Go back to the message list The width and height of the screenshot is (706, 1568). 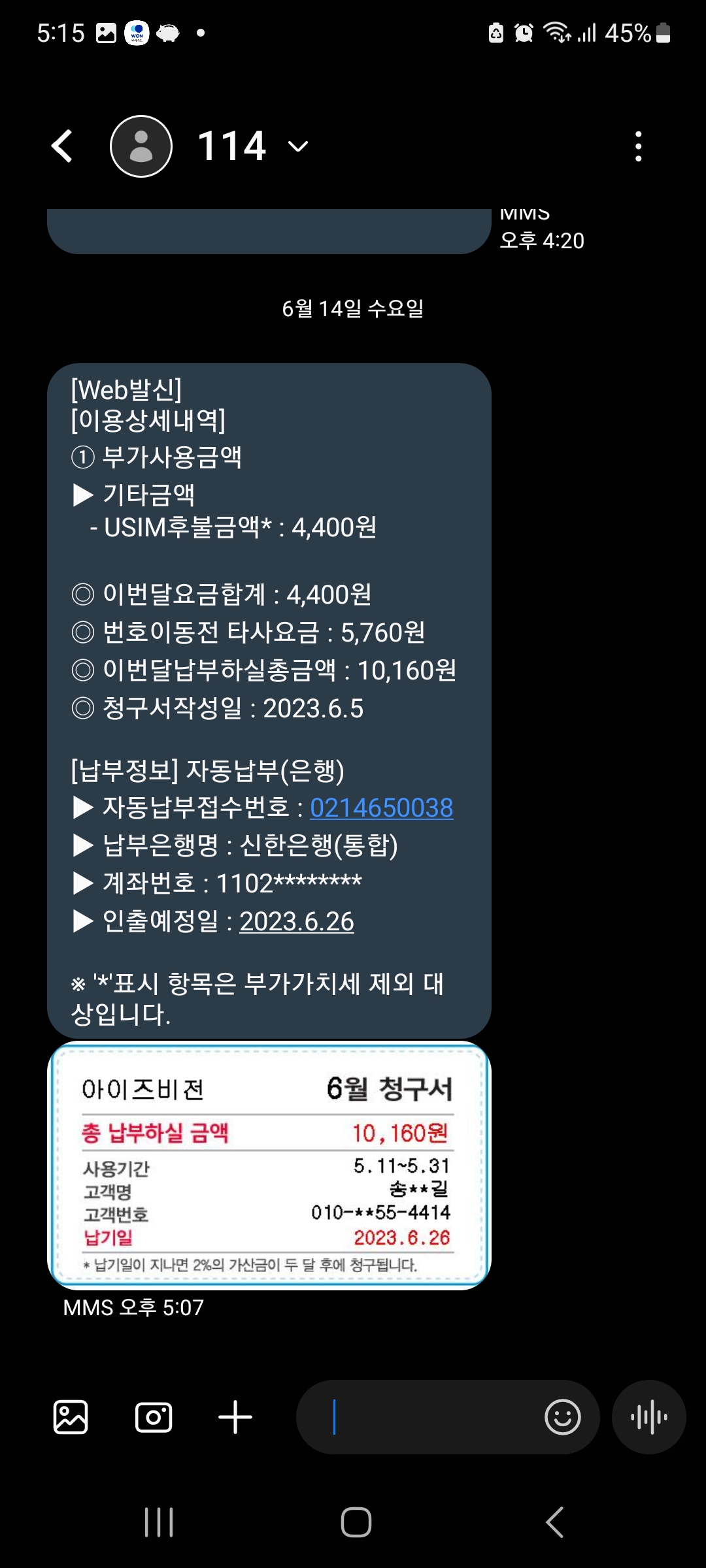click(63, 146)
